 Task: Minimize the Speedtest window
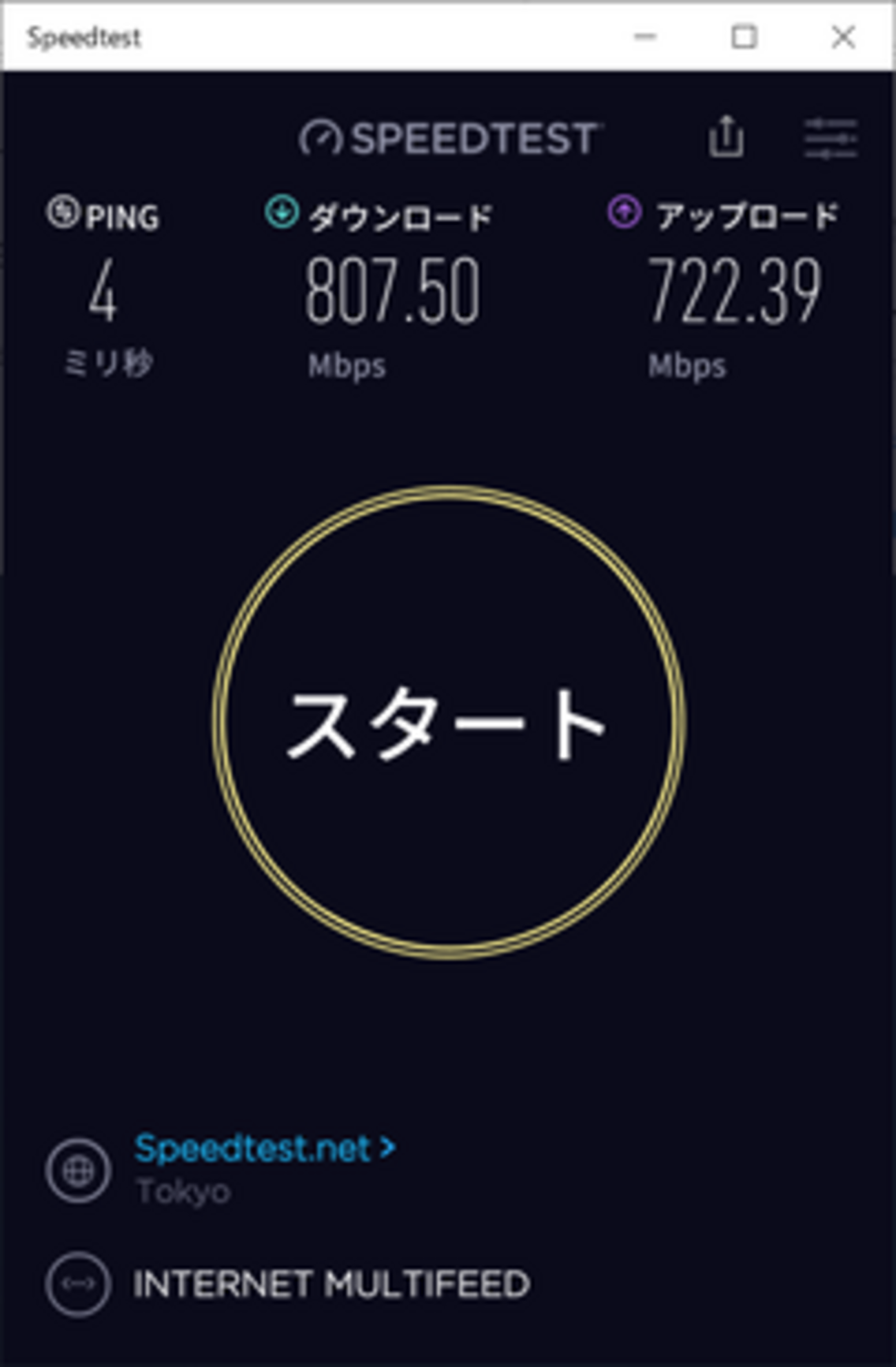[x=645, y=37]
